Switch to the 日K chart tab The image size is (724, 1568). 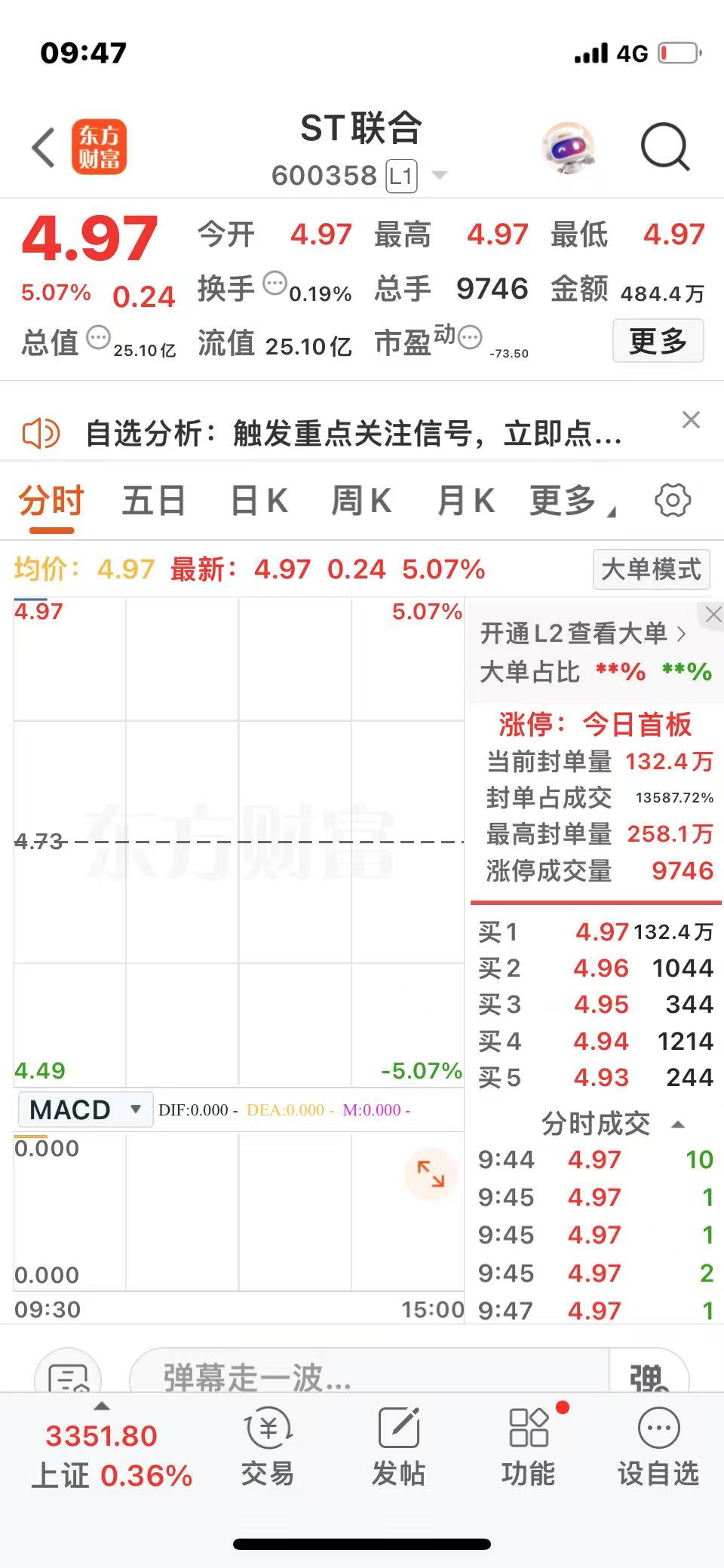point(259,501)
